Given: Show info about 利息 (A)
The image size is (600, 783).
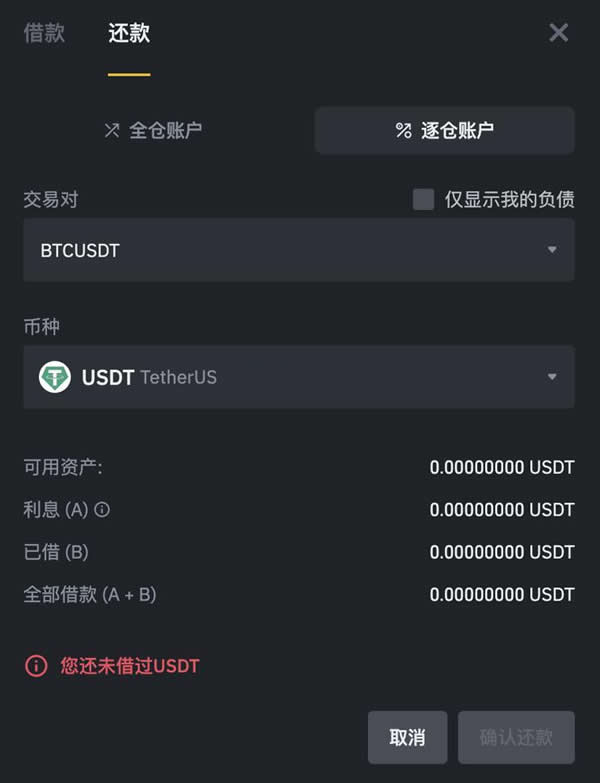Looking at the screenshot, I should (102, 510).
